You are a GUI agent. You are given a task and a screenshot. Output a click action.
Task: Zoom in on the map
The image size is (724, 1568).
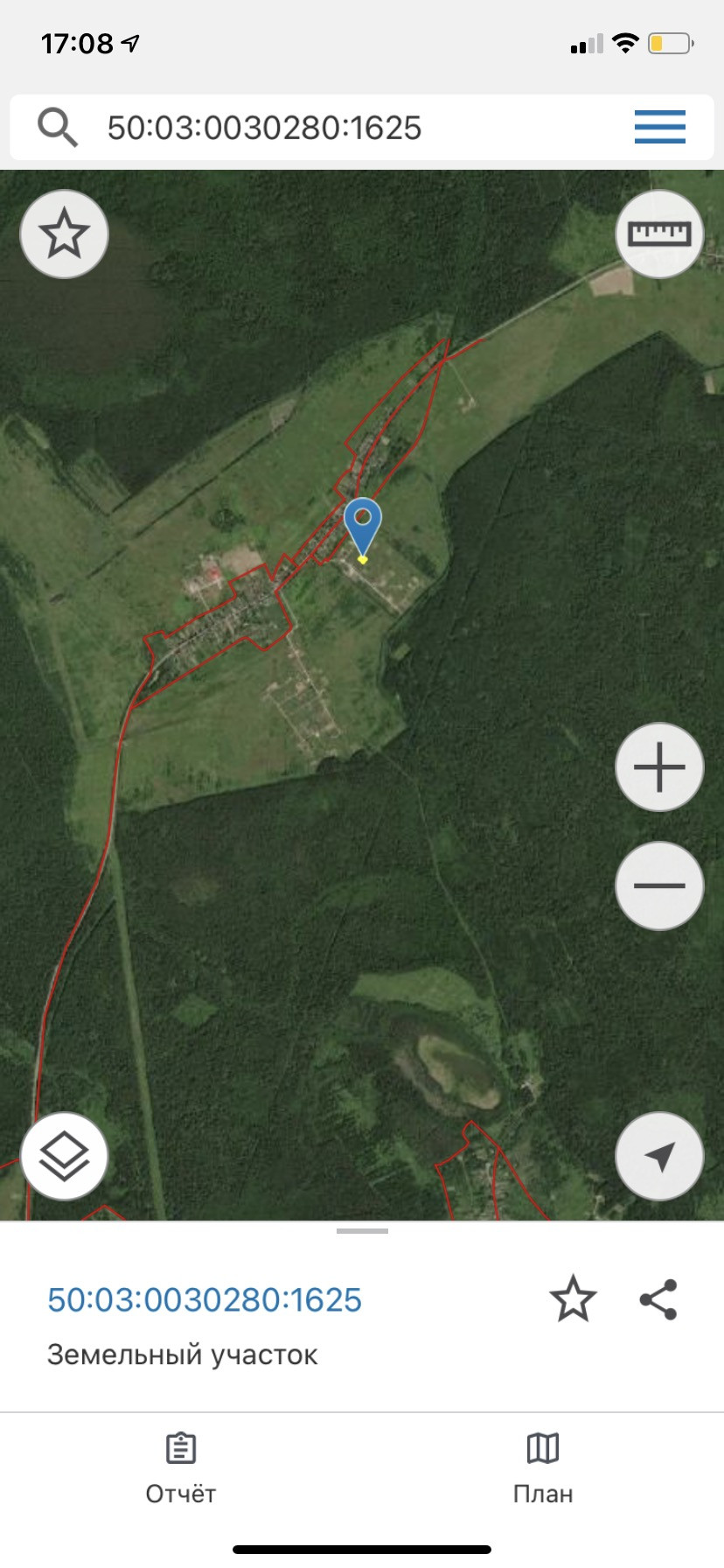point(659,767)
